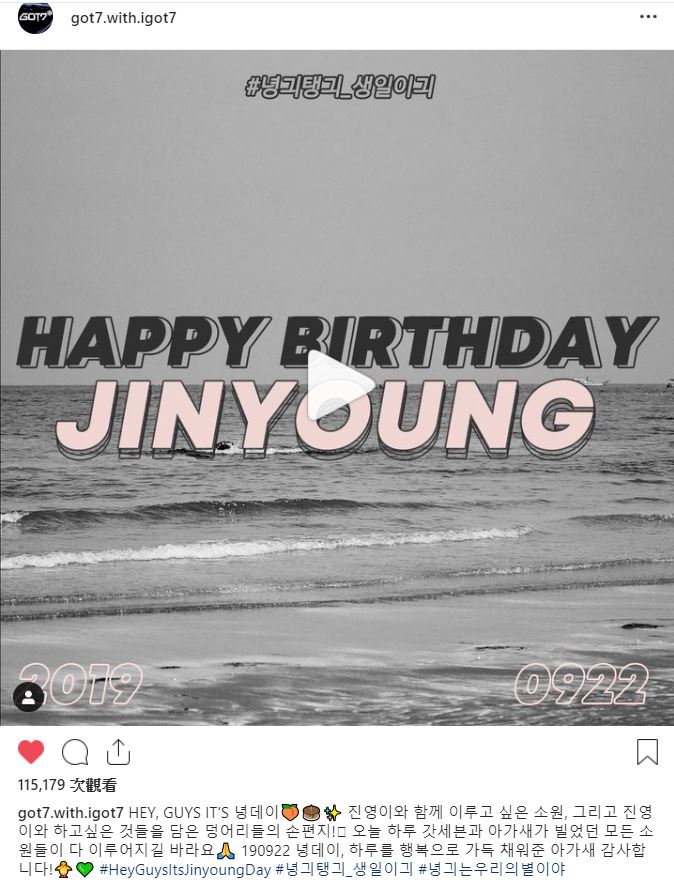
Task: Save the post with the bookmark icon
Action: pyautogui.click(x=647, y=751)
